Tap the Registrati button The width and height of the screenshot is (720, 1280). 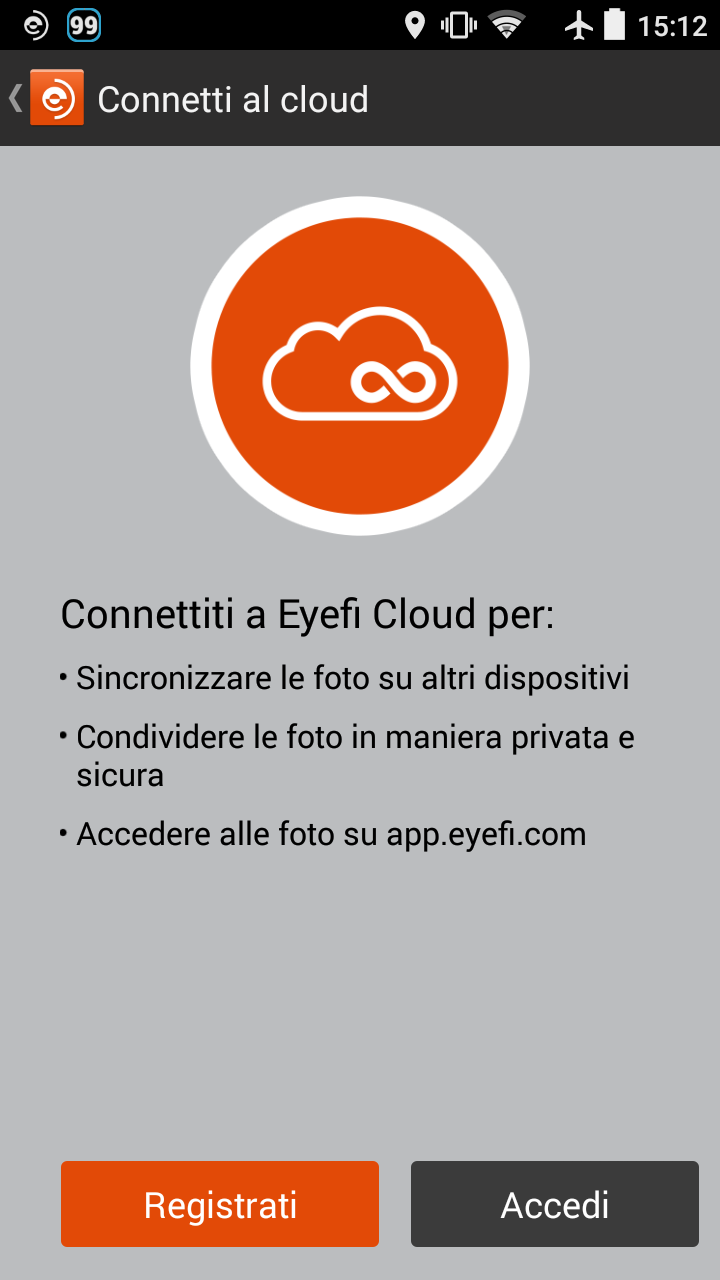[x=220, y=1204]
